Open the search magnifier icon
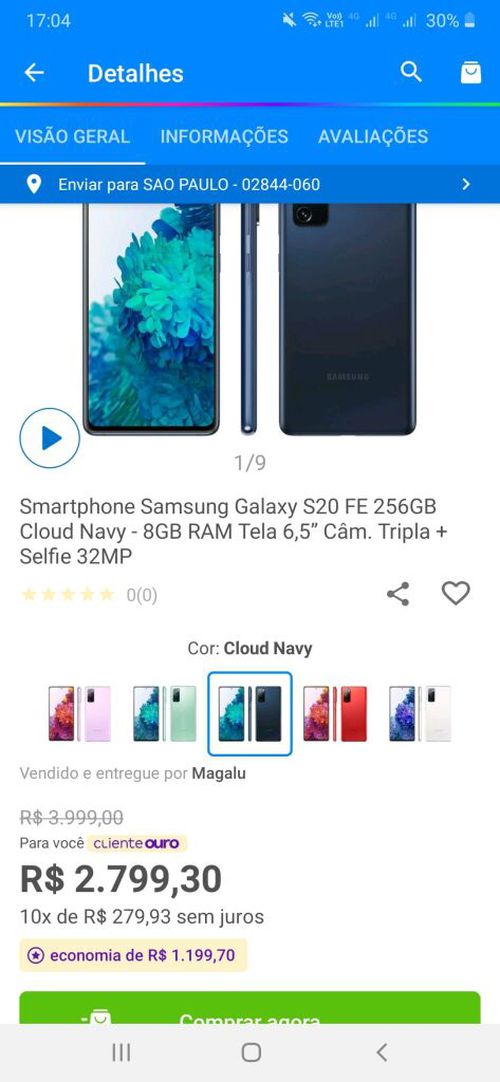 click(x=411, y=72)
